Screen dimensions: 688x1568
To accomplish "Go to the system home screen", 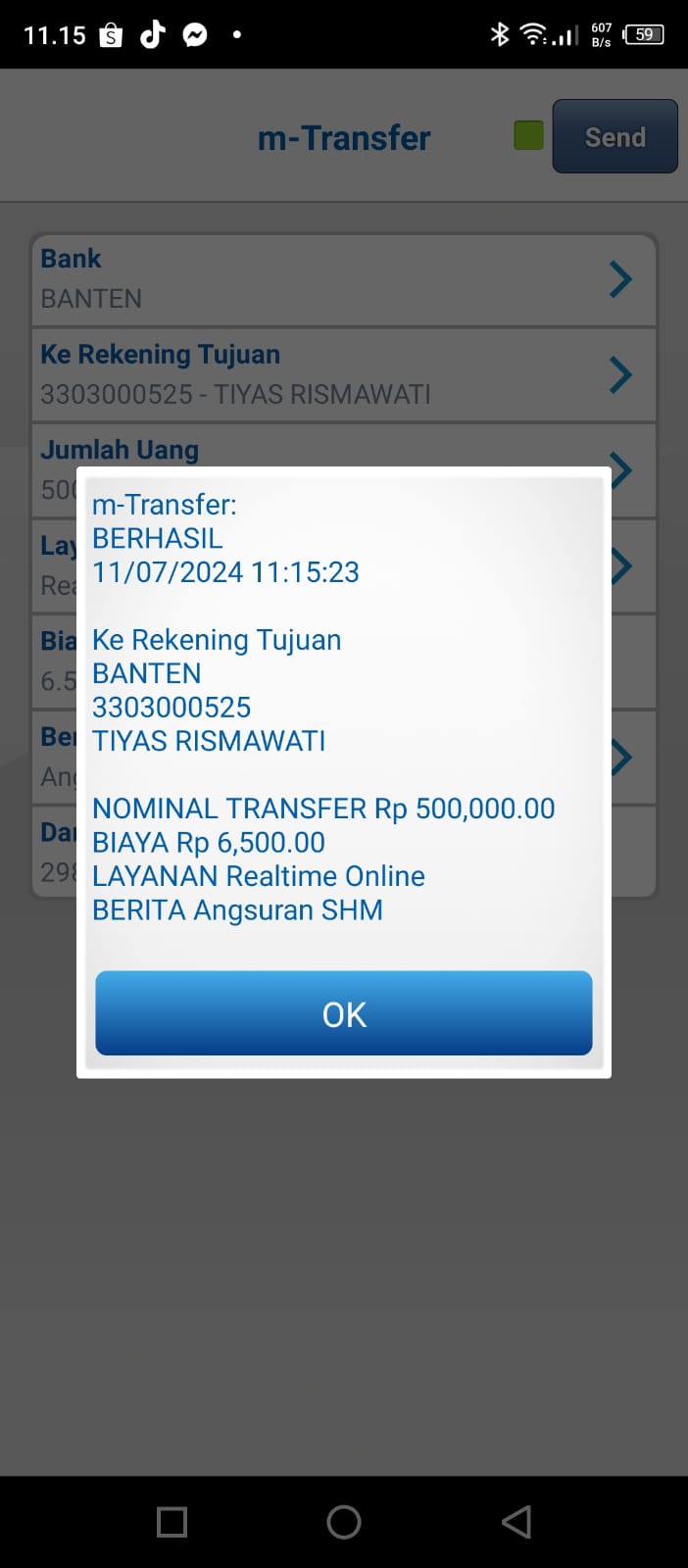I will [344, 1521].
